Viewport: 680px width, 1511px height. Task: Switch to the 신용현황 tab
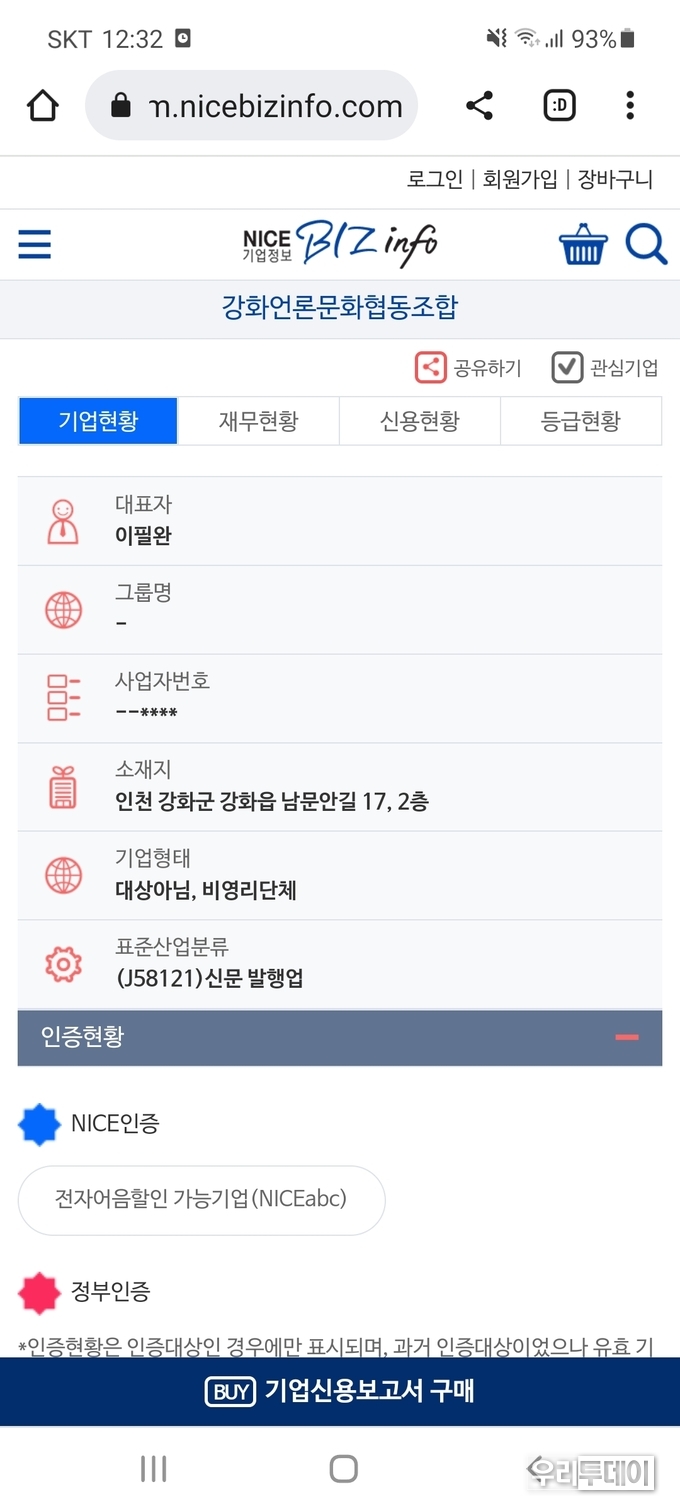pos(419,421)
